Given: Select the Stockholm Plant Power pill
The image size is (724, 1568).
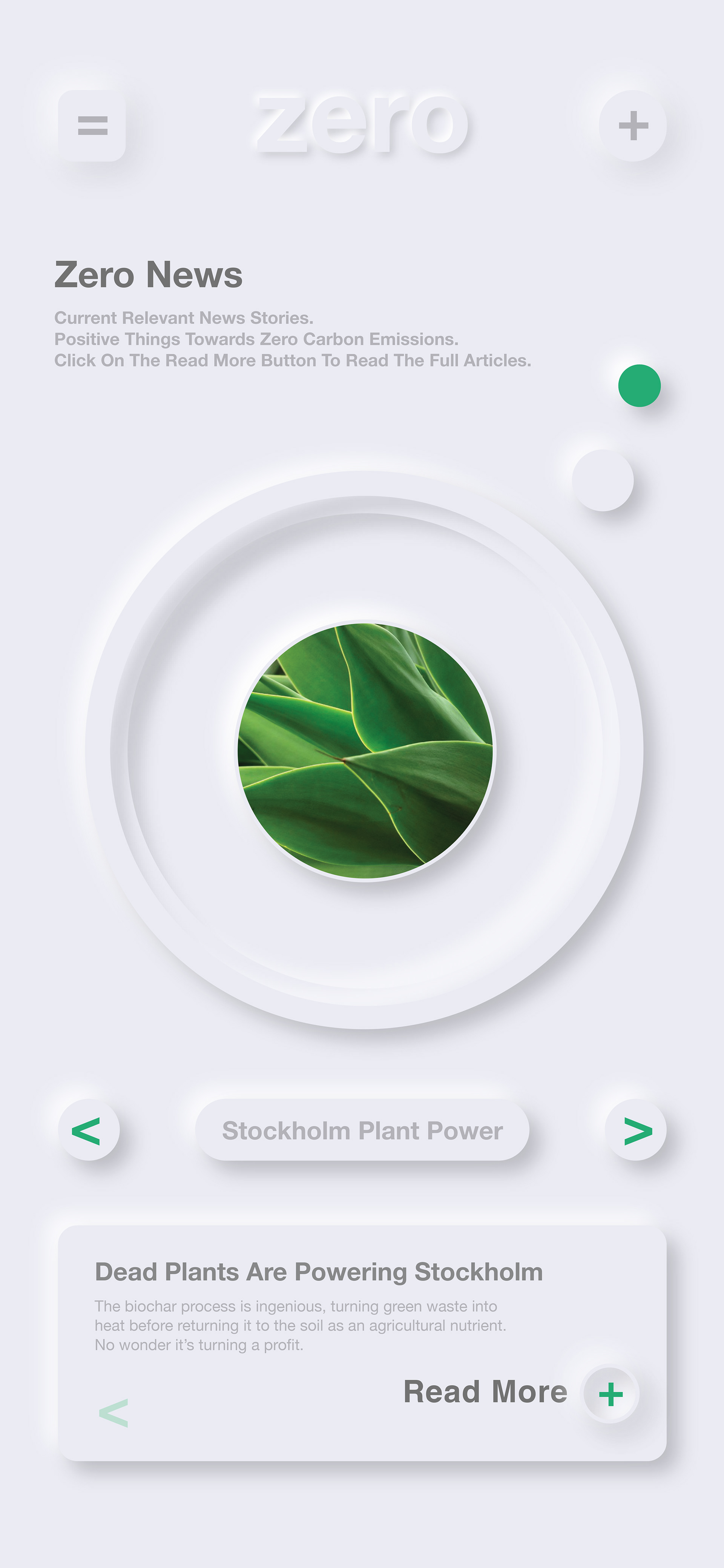Looking at the screenshot, I should click(362, 1130).
